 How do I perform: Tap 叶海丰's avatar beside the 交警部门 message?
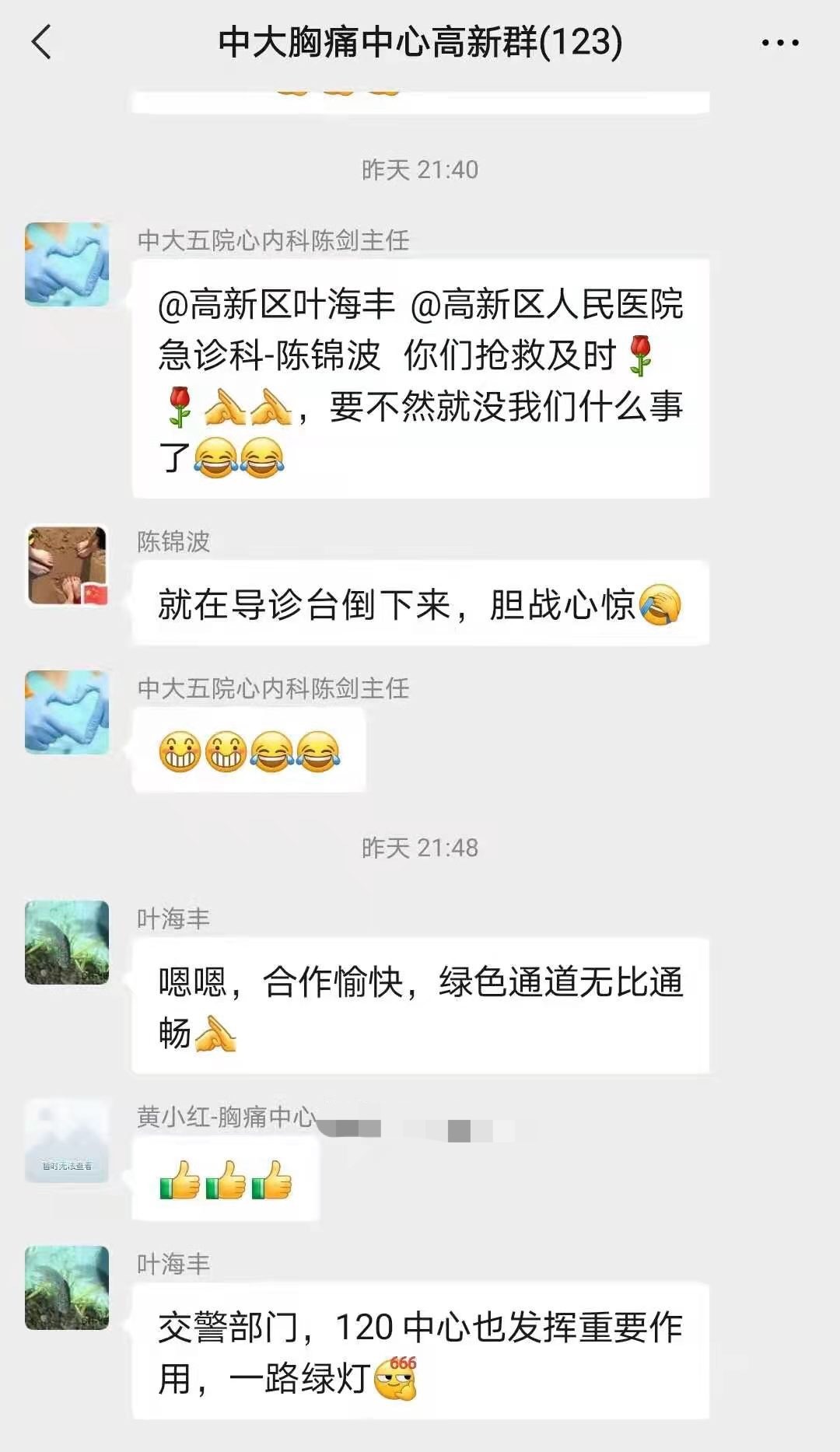[67, 1288]
